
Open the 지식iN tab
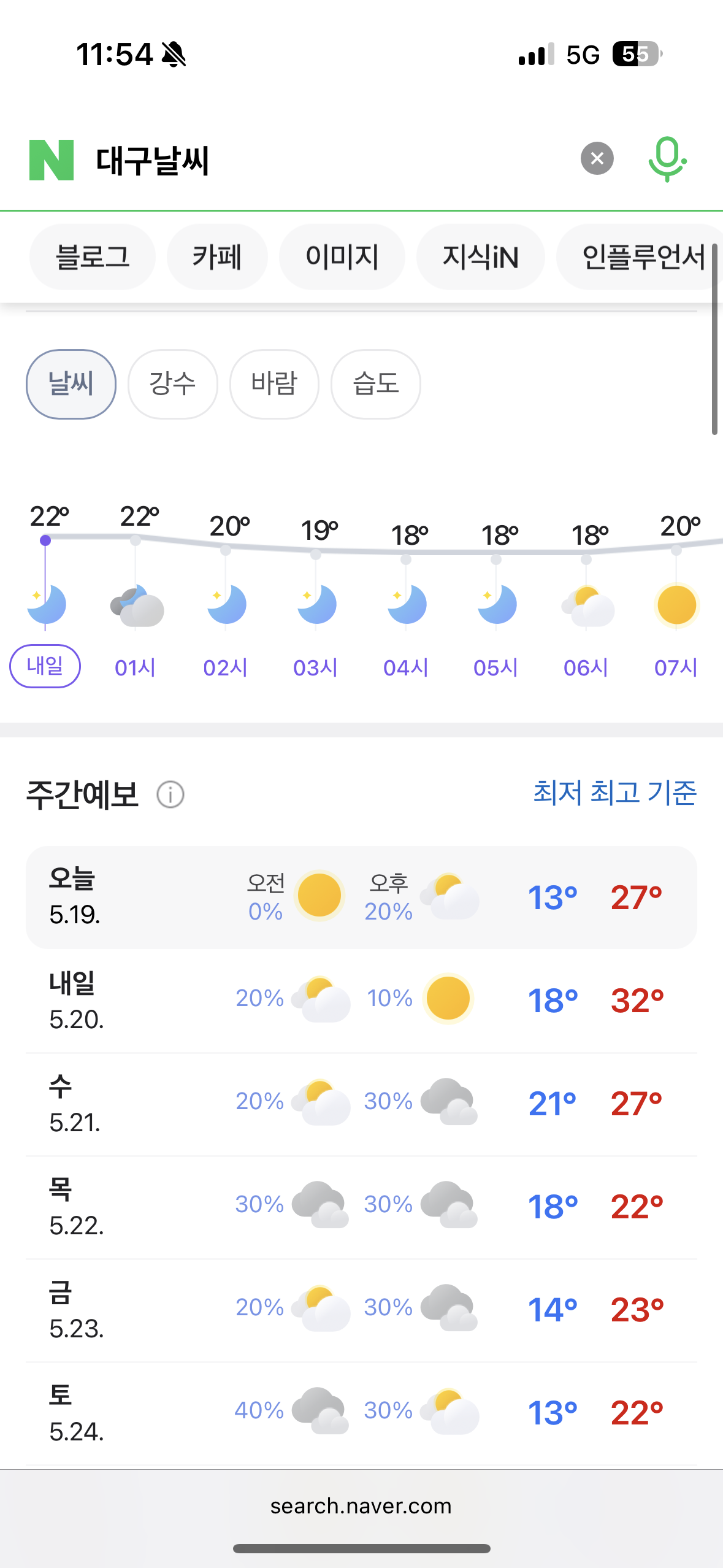pyautogui.click(x=481, y=257)
